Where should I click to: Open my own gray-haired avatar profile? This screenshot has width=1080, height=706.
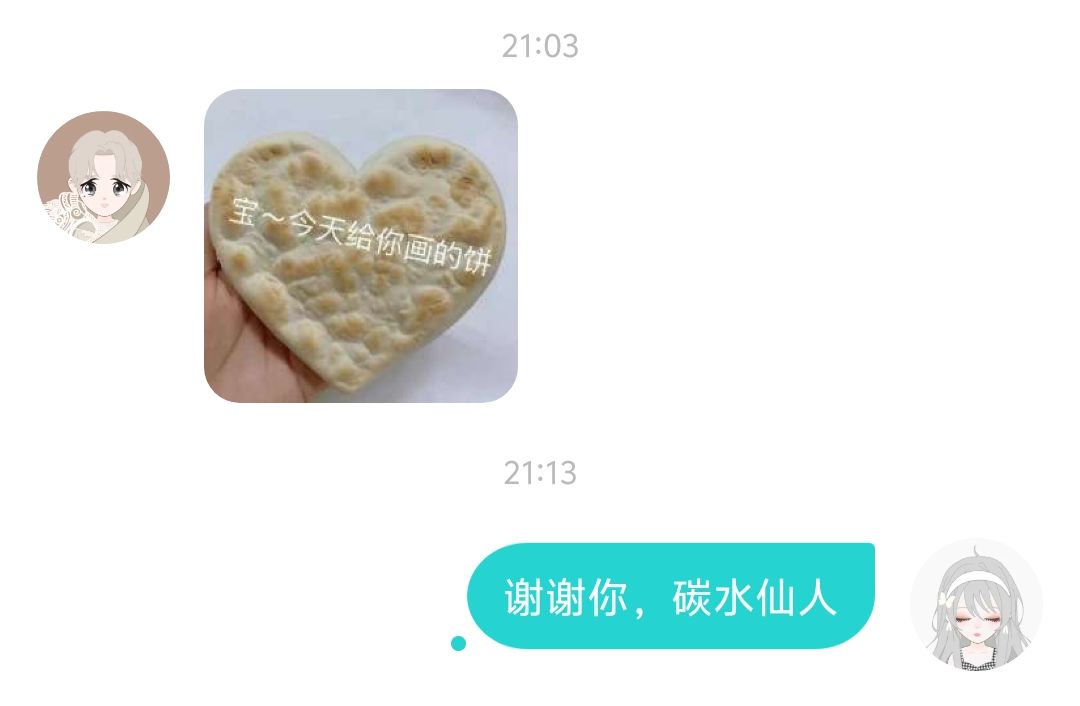click(976, 604)
